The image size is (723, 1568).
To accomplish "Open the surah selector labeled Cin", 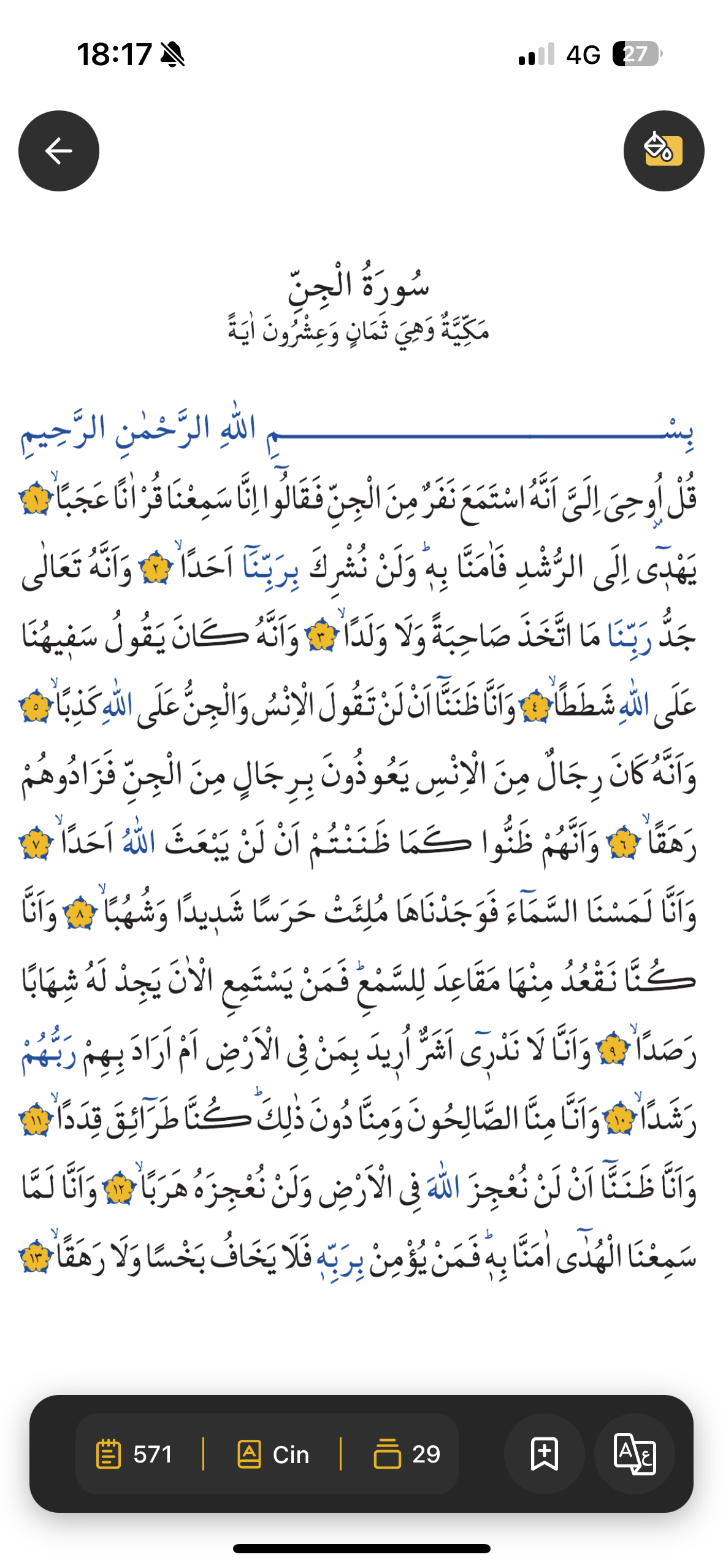I will pyautogui.click(x=274, y=1454).
